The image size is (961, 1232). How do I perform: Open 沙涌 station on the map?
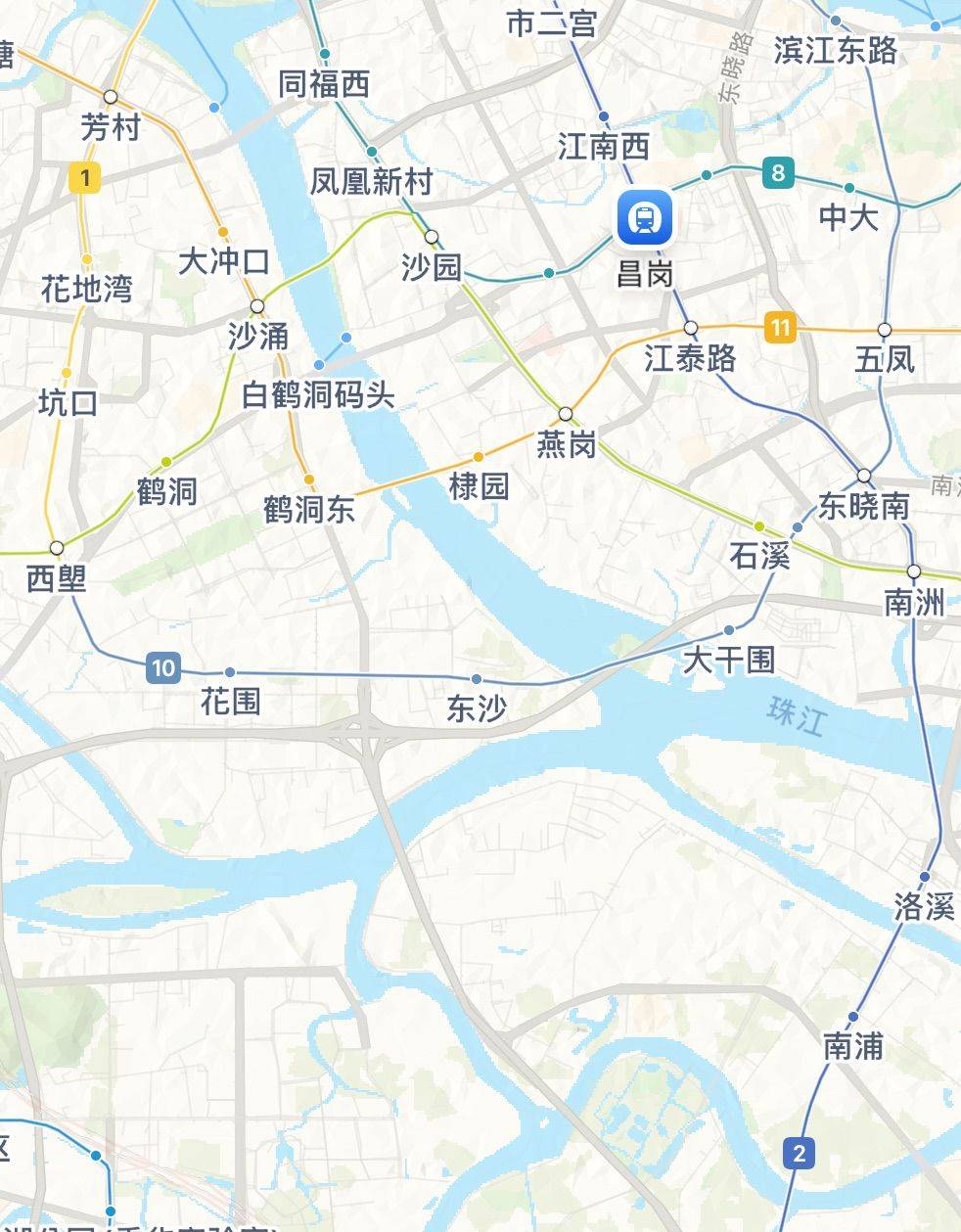pyautogui.click(x=257, y=306)
